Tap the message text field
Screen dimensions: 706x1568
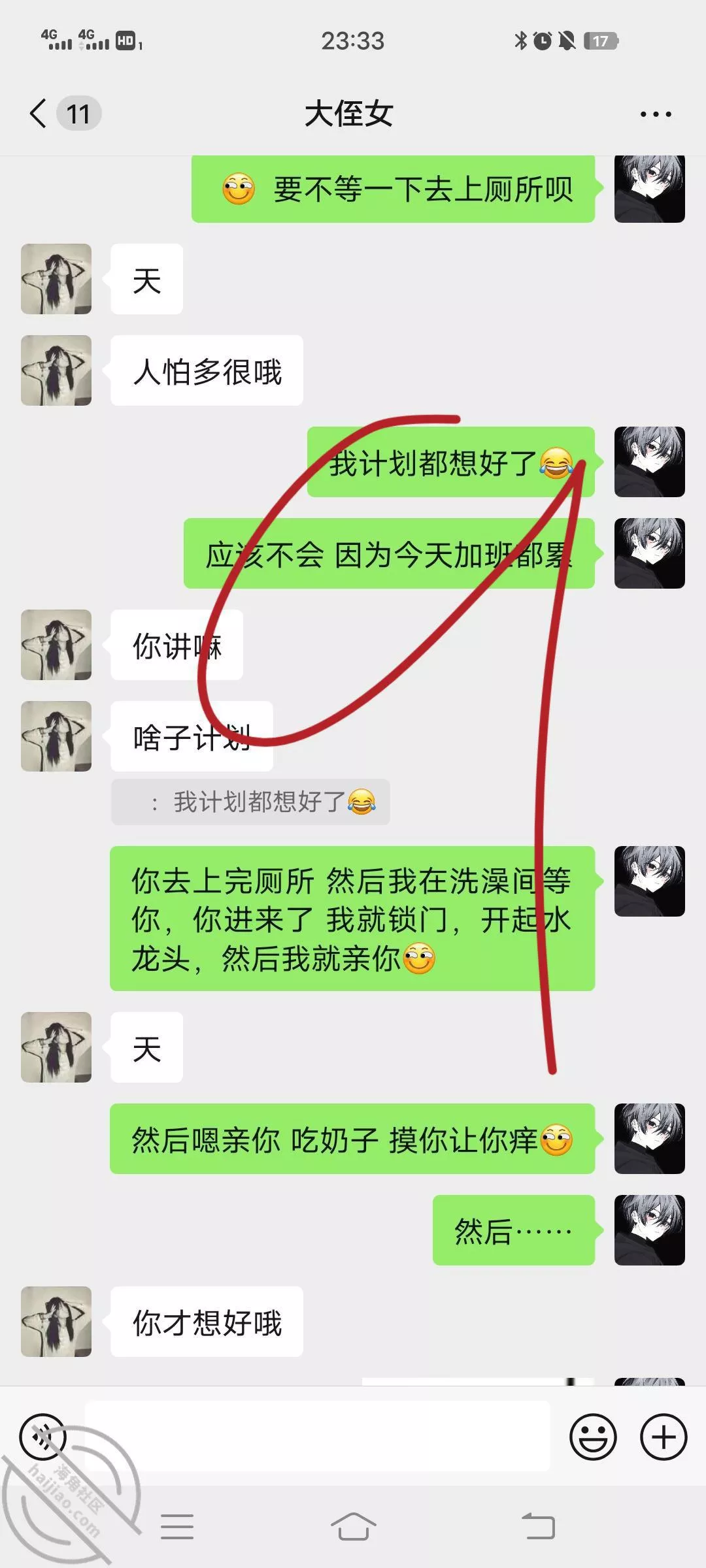point(318,1437)
